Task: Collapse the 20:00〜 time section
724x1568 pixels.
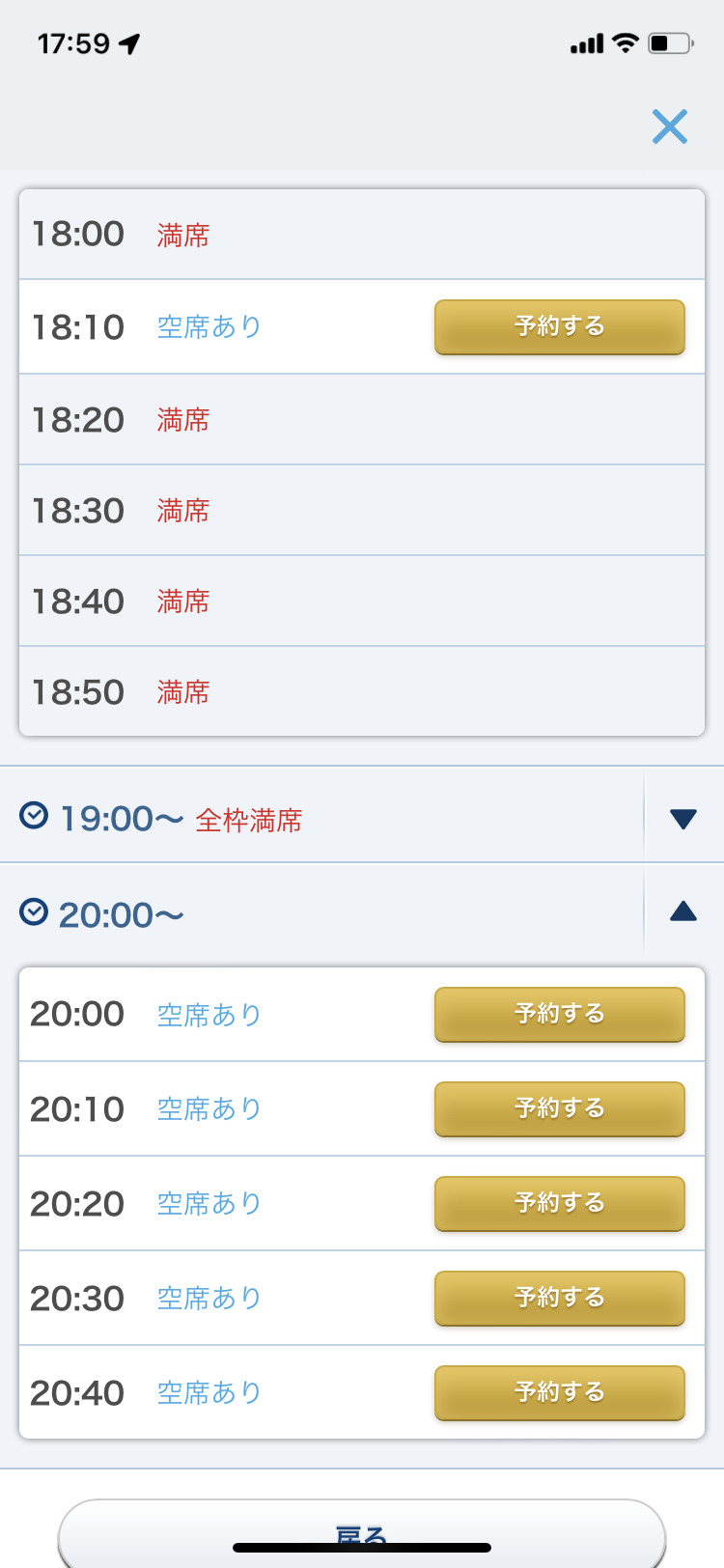Action: 682,910
